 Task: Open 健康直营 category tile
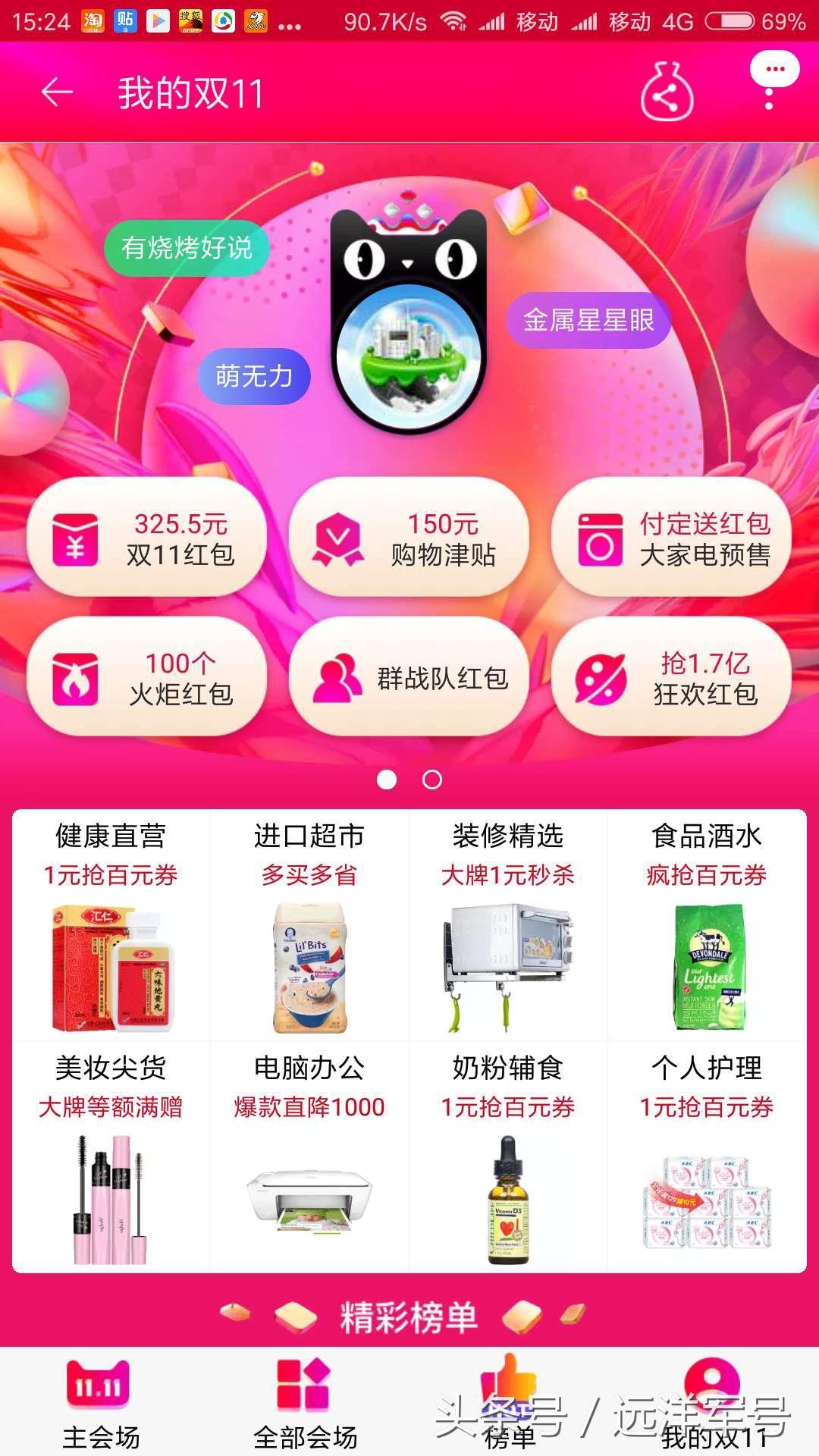[111, 925]
